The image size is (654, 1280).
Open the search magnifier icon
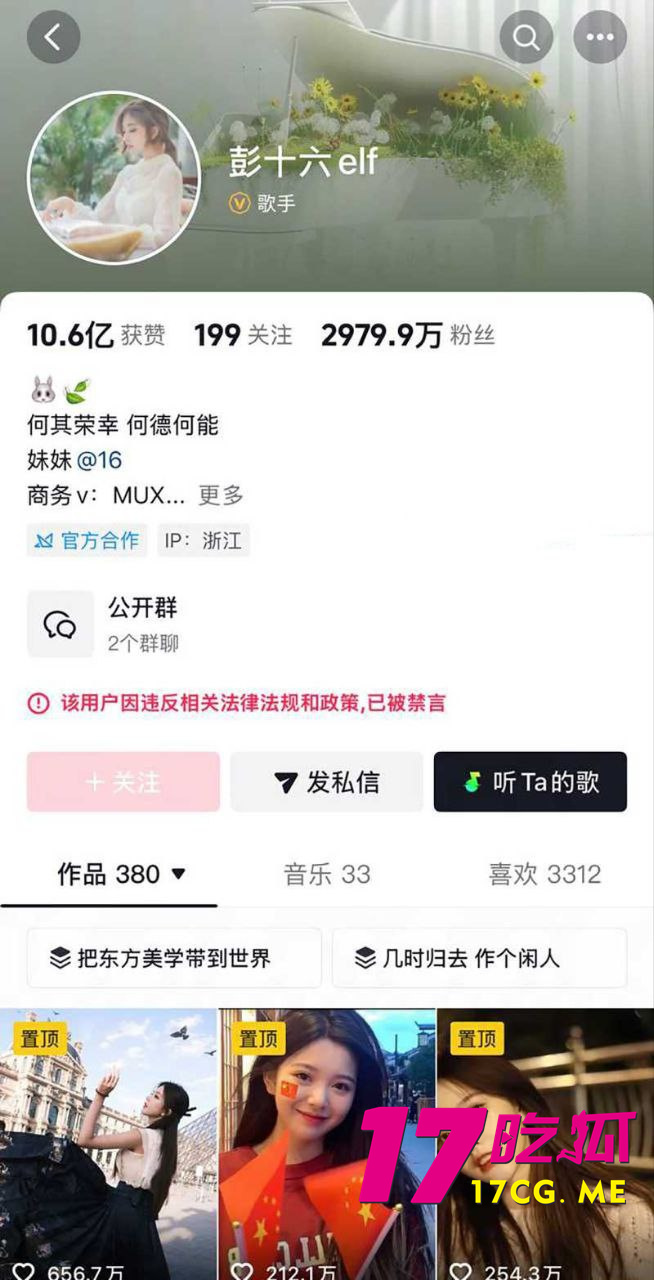(x=526, y=38)
